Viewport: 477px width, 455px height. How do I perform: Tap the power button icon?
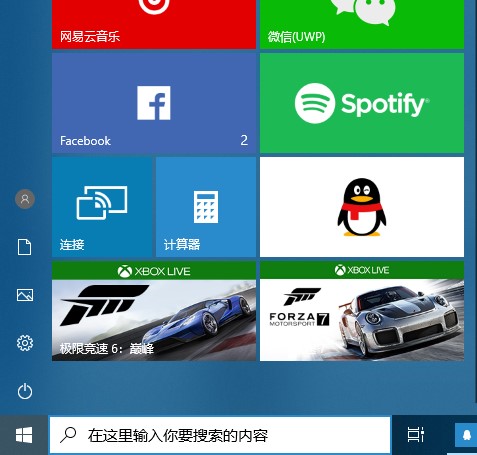pos(25,391)
